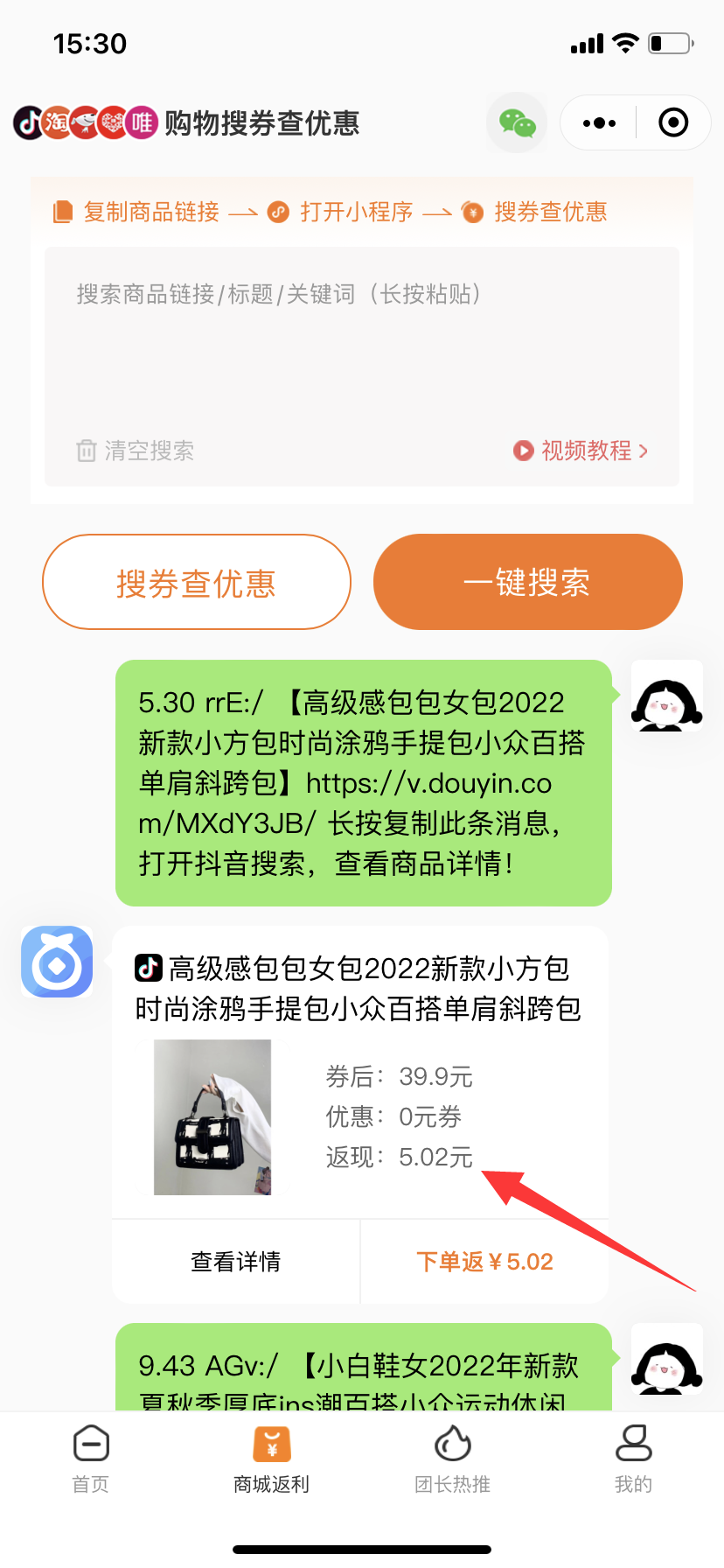Screen dimensions: 724x1568
Task: Close the mini program with circle button
Action: [672, 123]
